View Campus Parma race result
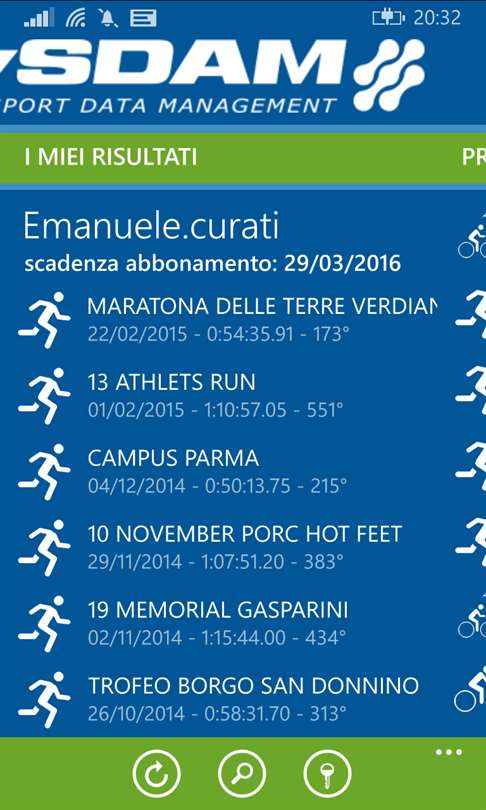The image size is (486, 810). (x=227, y=472)
